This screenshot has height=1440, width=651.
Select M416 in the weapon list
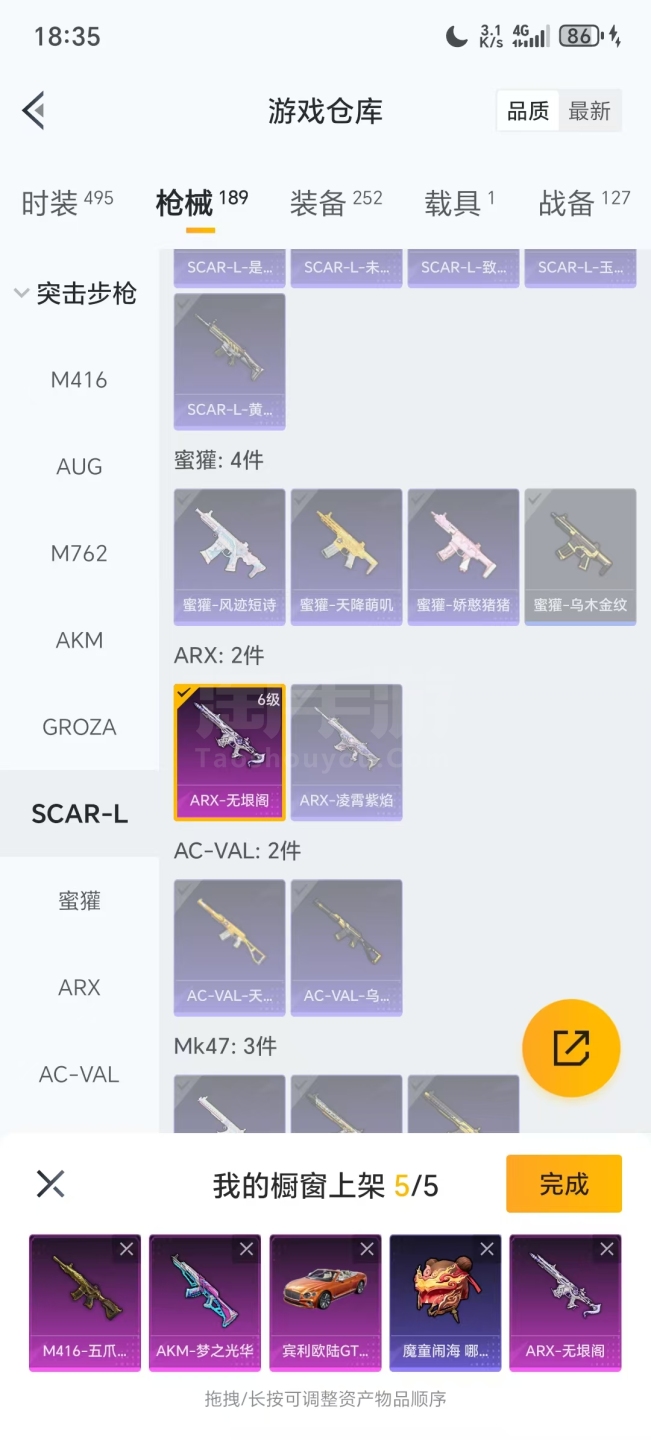point(79,380)
